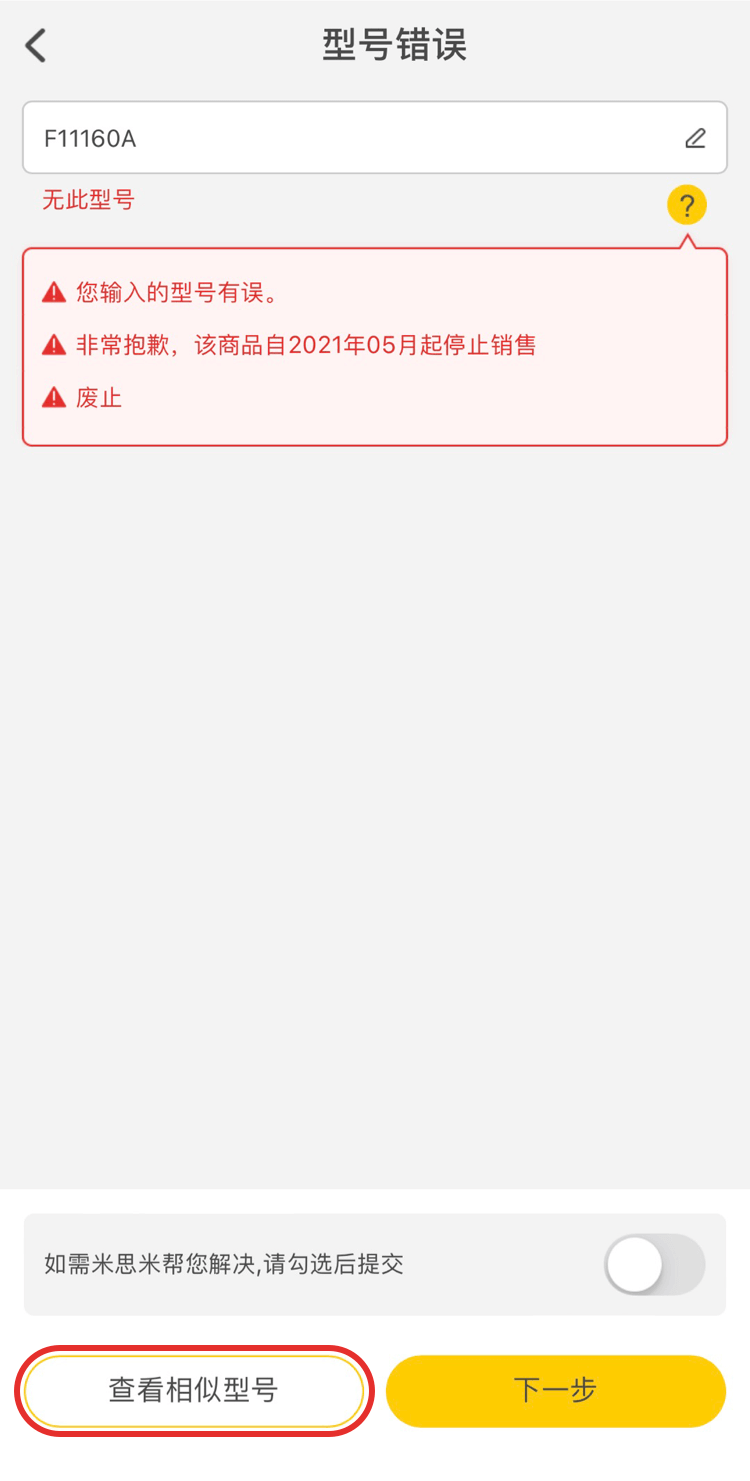The image size is (750, 1481).
Task: Tap 查看相似型号 button
Action: [193, 1390]
